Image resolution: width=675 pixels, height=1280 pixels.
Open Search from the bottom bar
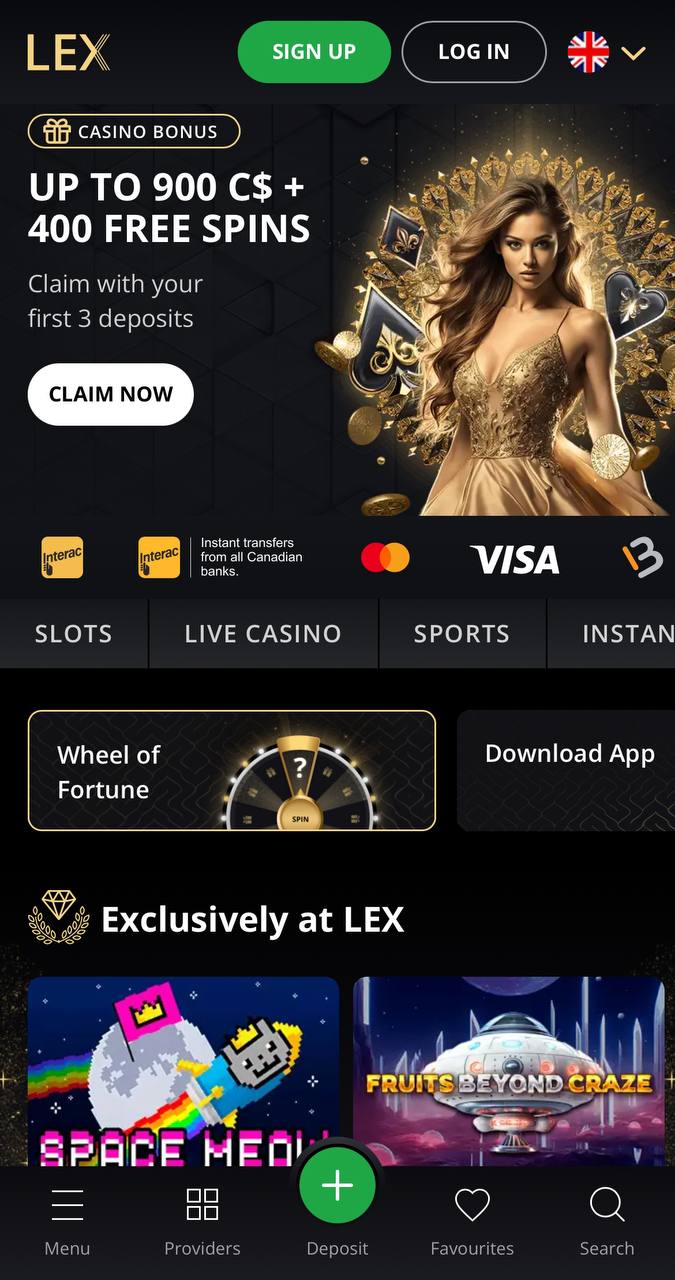(x=607, y=1222)
